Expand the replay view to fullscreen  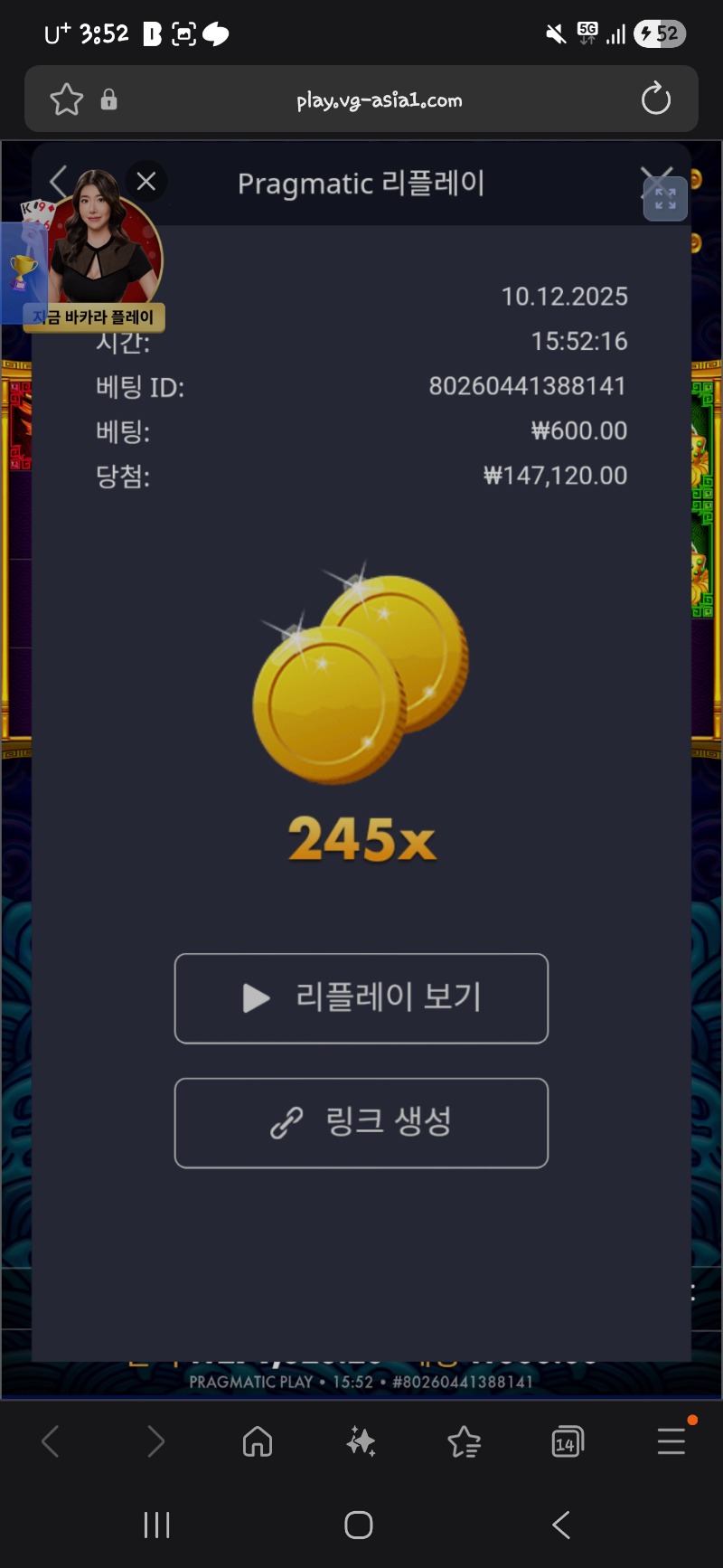666,199
